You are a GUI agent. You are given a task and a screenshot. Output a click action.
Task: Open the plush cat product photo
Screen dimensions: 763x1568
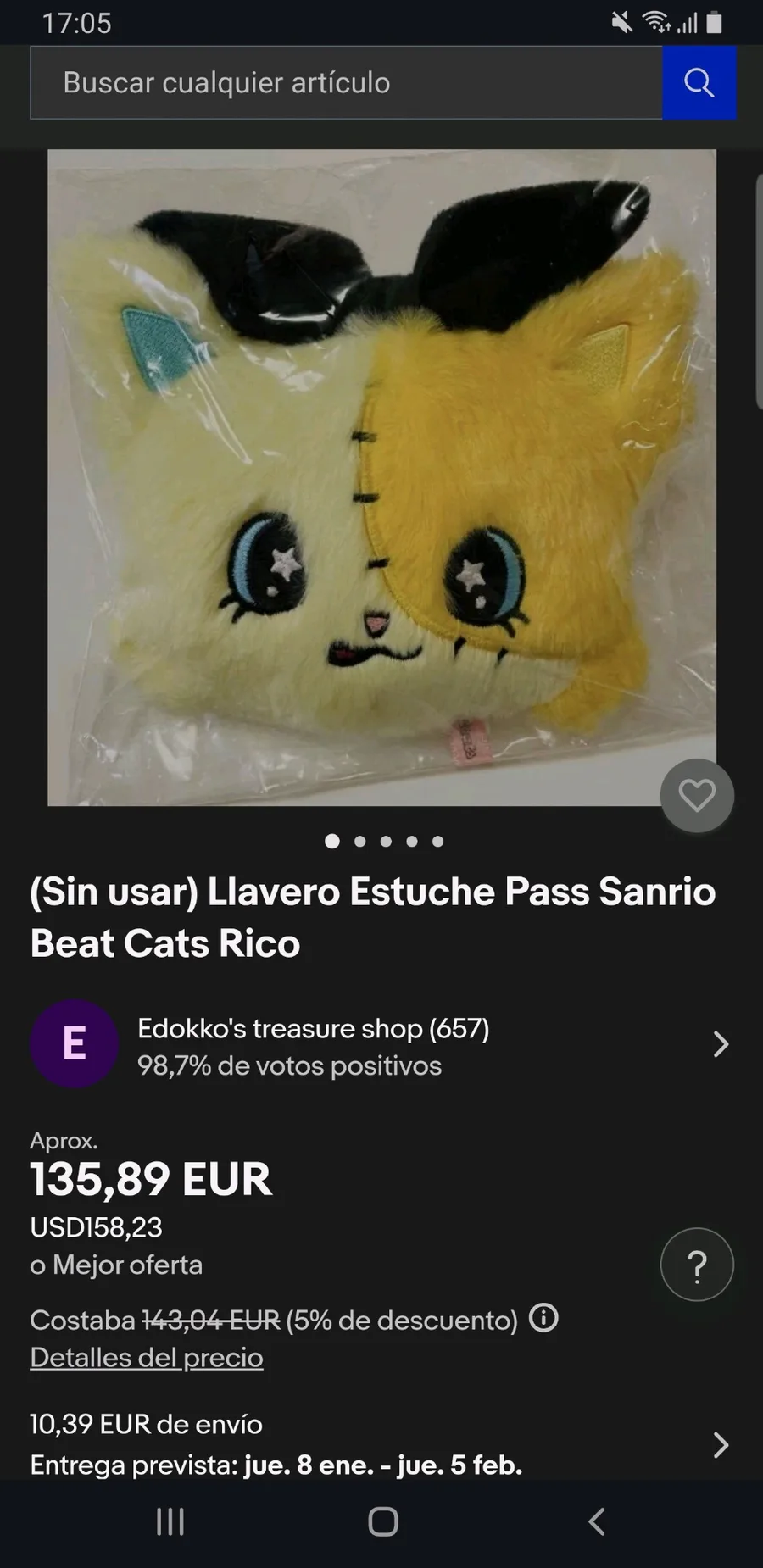pos(381,477)
